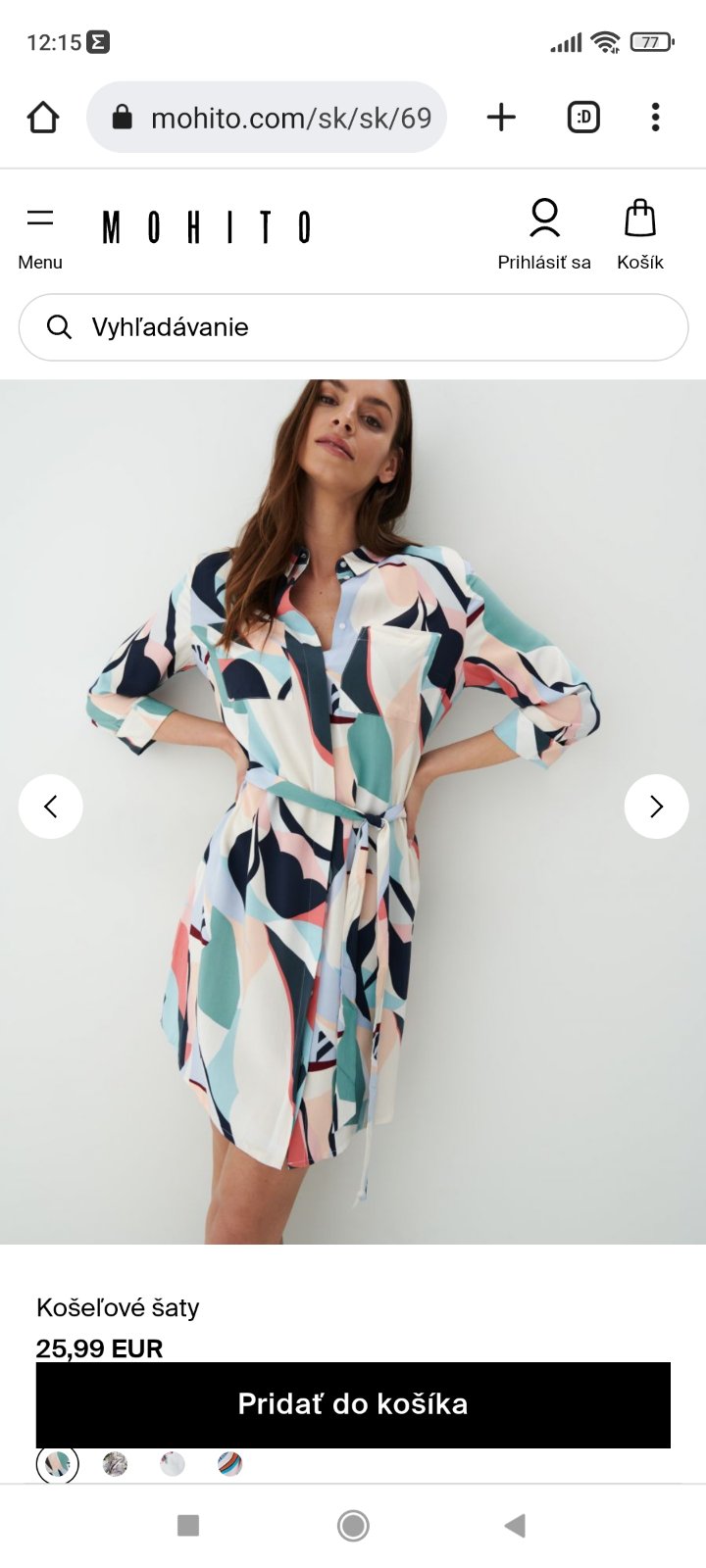Select the striped colour swatch
The image size is (706, 1568).
(229, 1464)
